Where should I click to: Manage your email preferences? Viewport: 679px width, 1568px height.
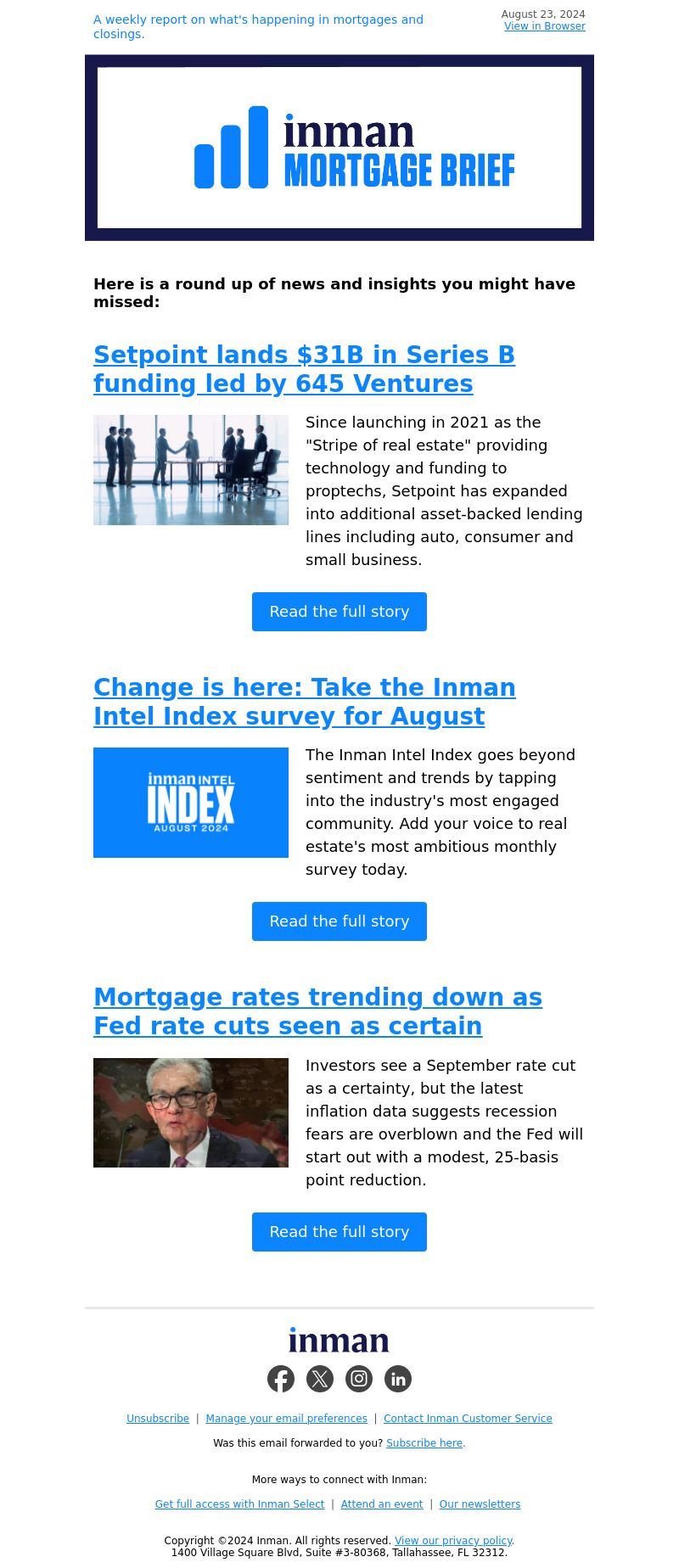pos(286,1419)
